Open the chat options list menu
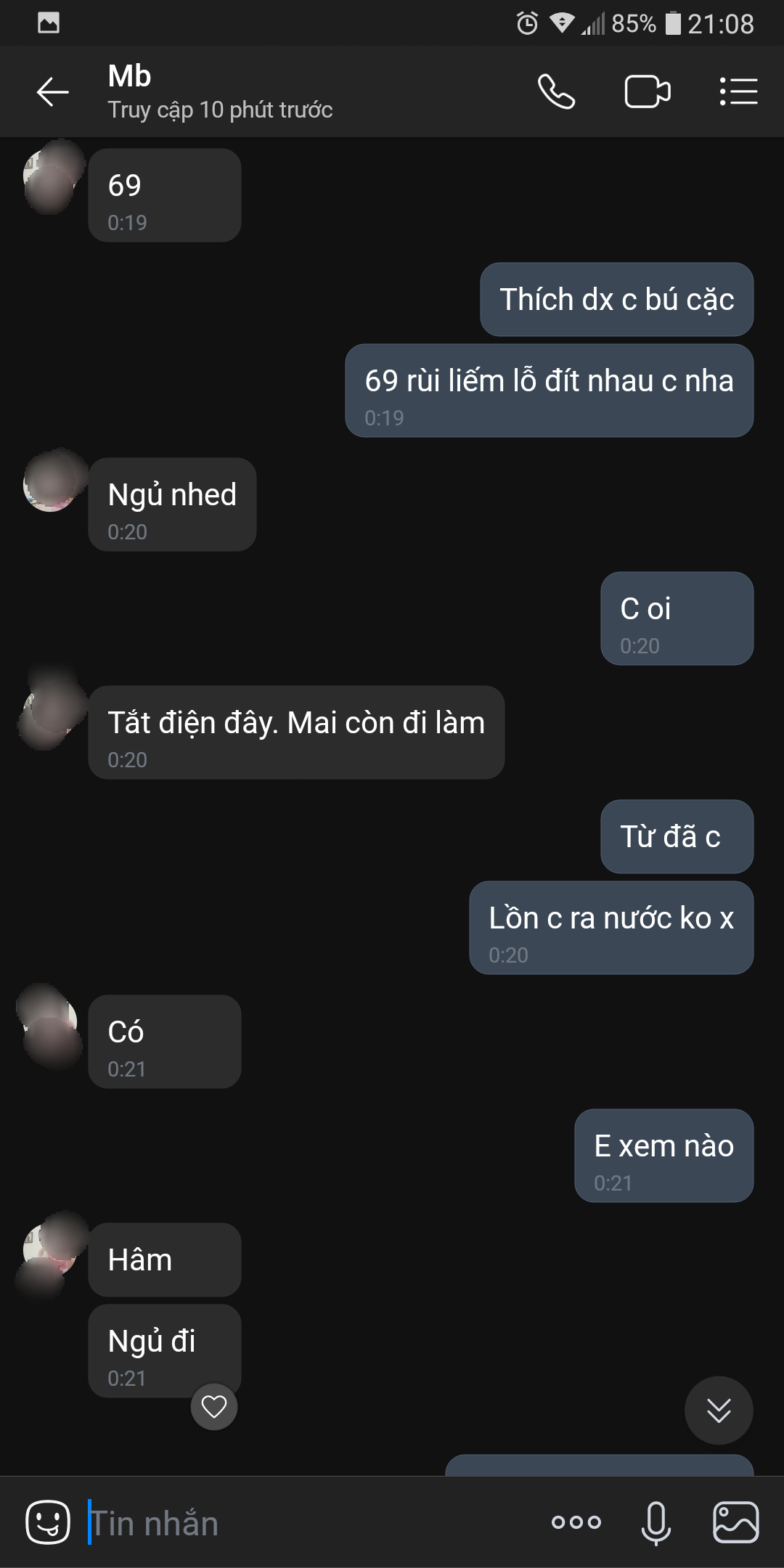This screenshot has height=1568, width=784. tap(738, 92)
